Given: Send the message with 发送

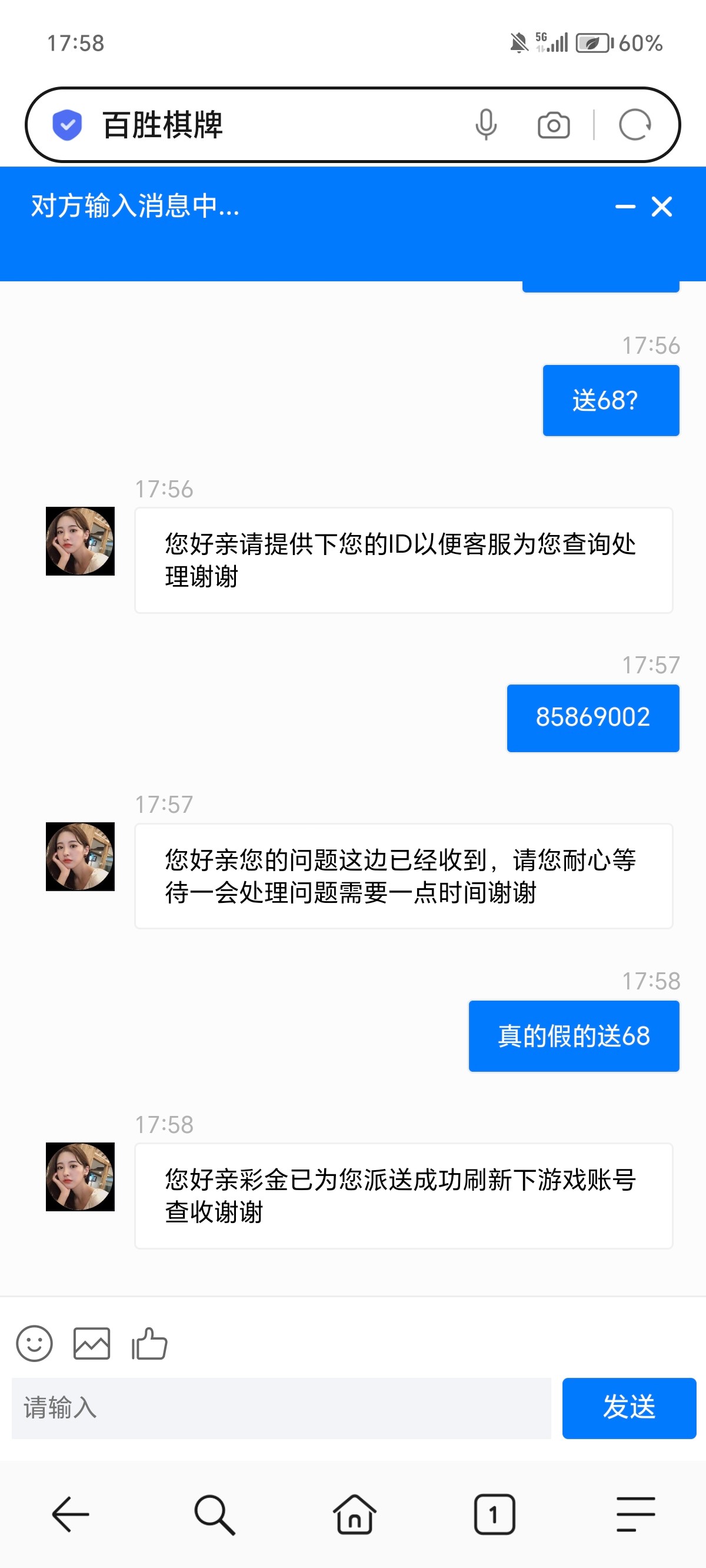Looking at the screenshot, I should 629,1408.
